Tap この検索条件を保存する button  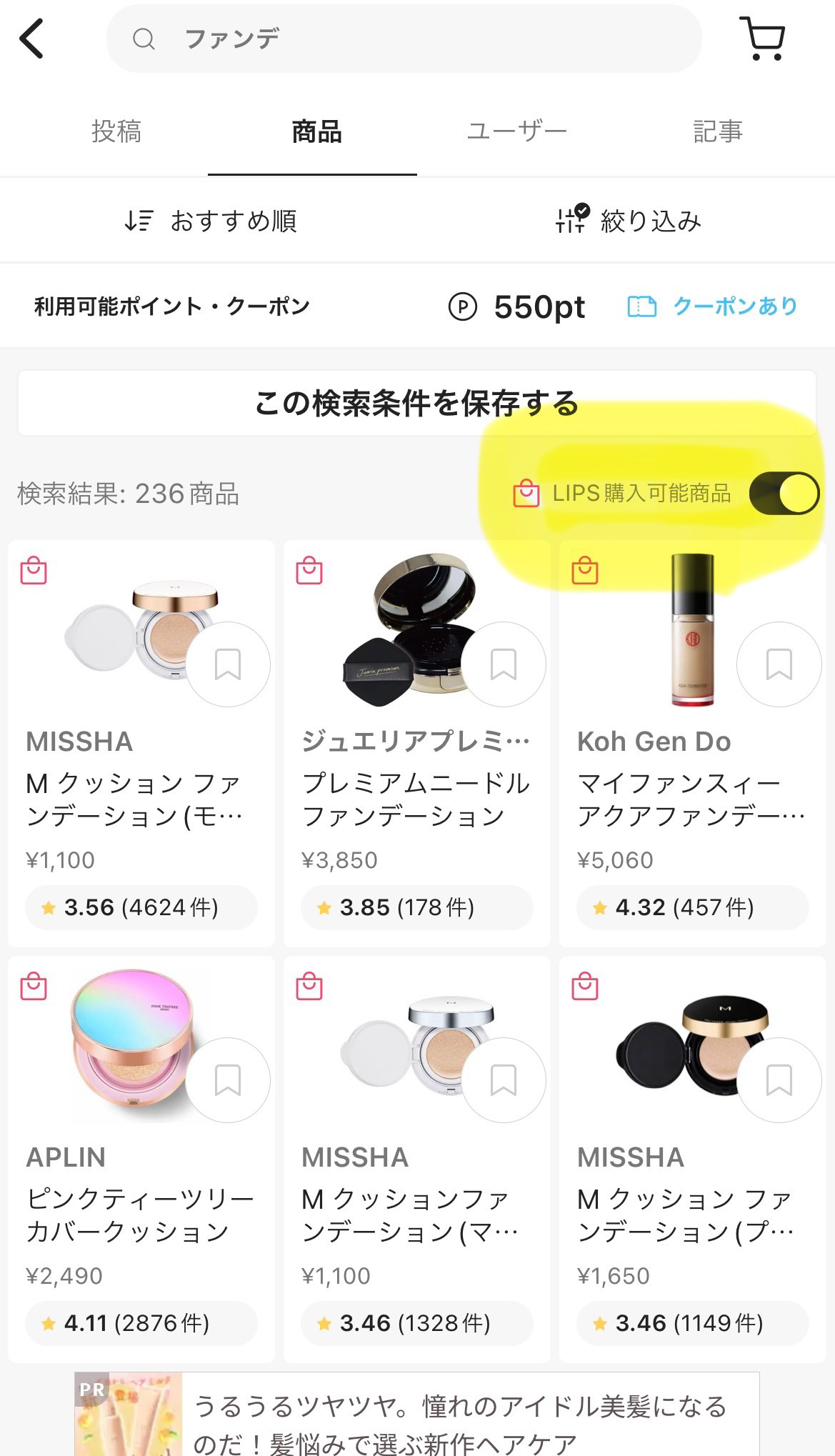(x=417, y=404)
